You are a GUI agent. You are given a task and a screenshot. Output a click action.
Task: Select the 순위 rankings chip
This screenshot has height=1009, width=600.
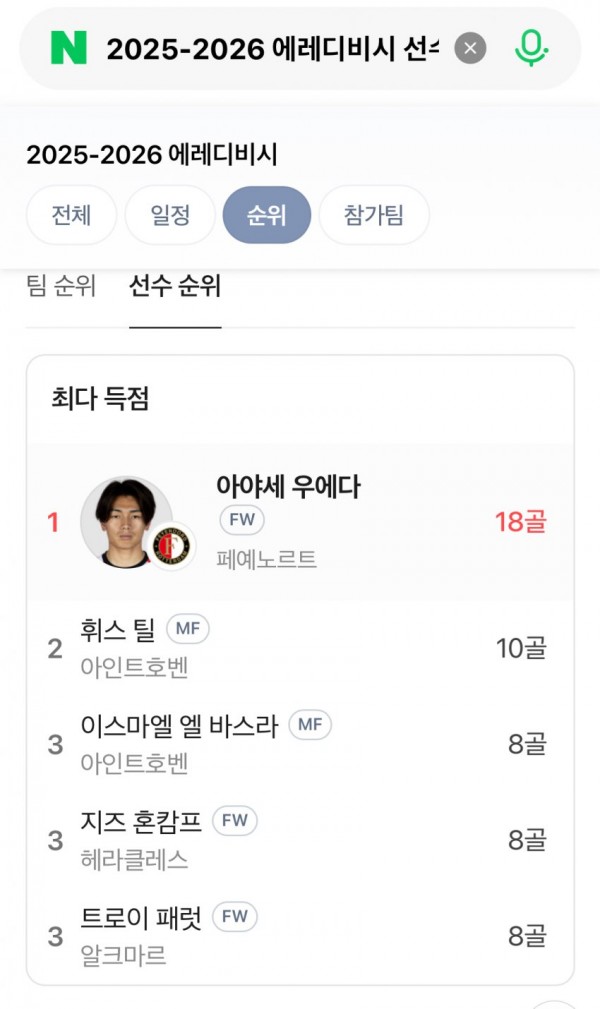(266, 215)
